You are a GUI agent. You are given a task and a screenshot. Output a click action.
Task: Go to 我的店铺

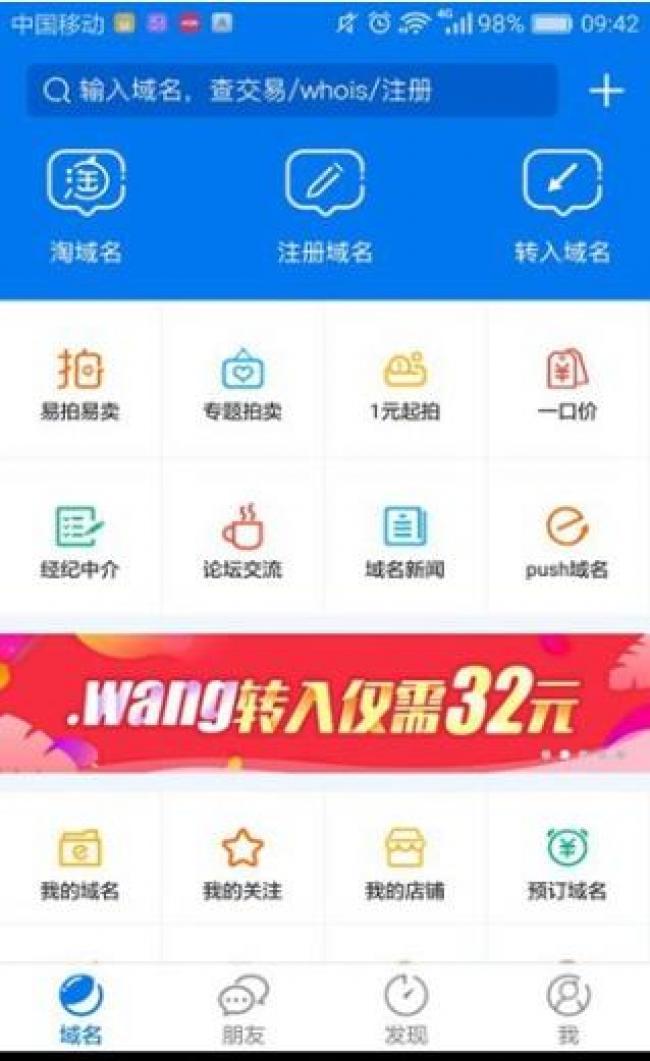tap(405, 862)
